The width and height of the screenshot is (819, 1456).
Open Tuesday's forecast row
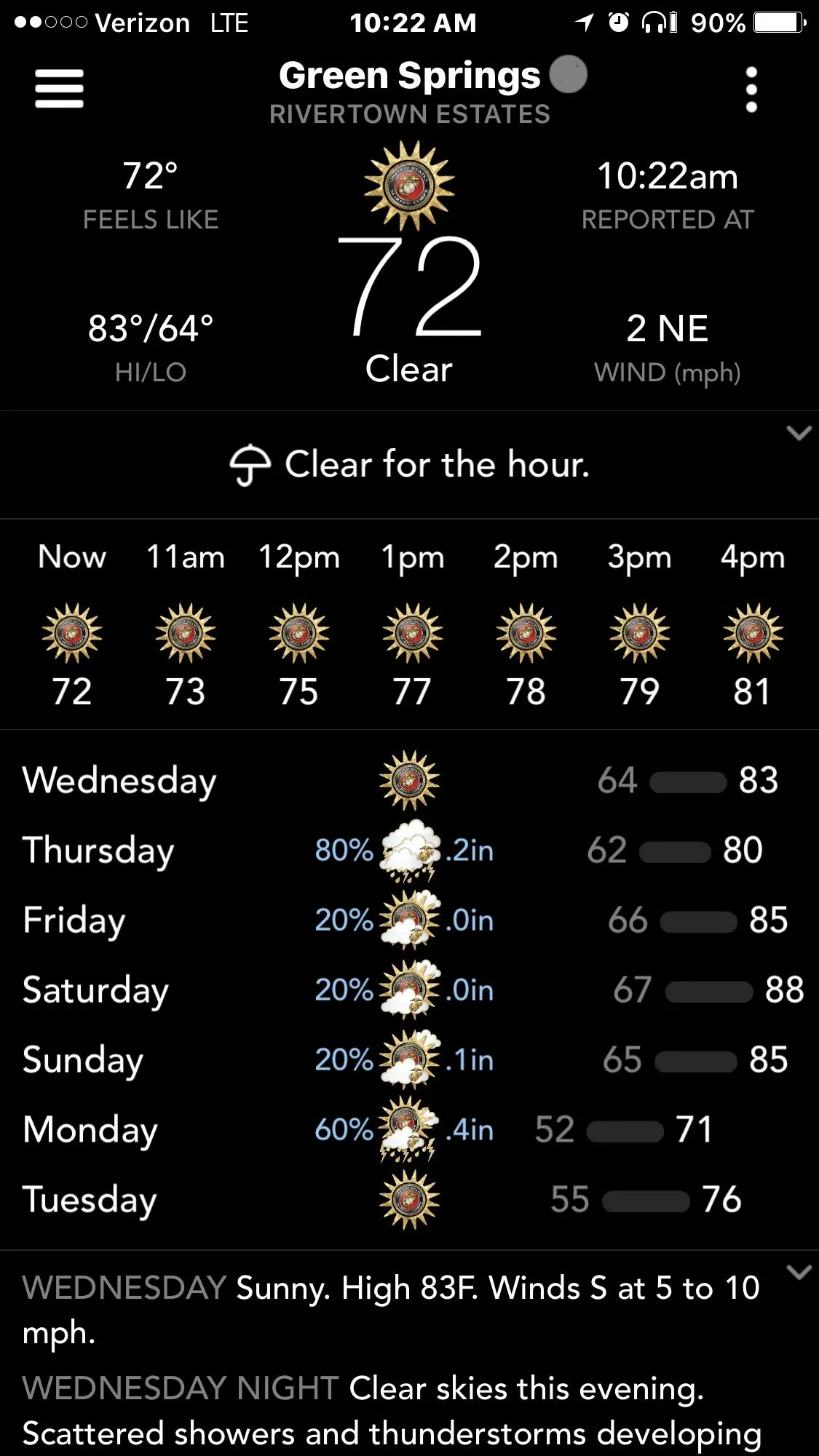coord(409,1199)
